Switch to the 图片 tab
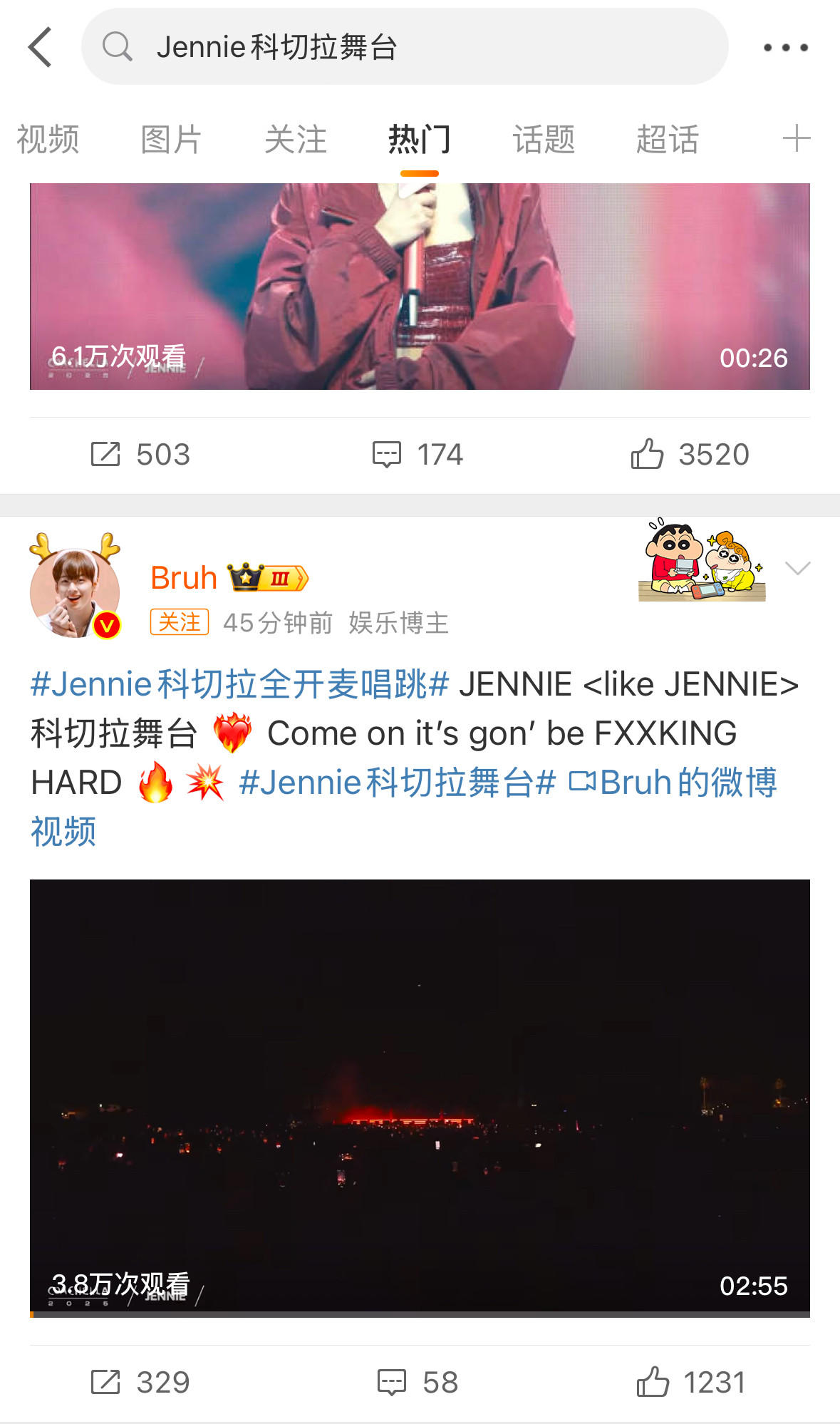The height and width of the screenshot is (1424, 840). (x=171, y=139)
